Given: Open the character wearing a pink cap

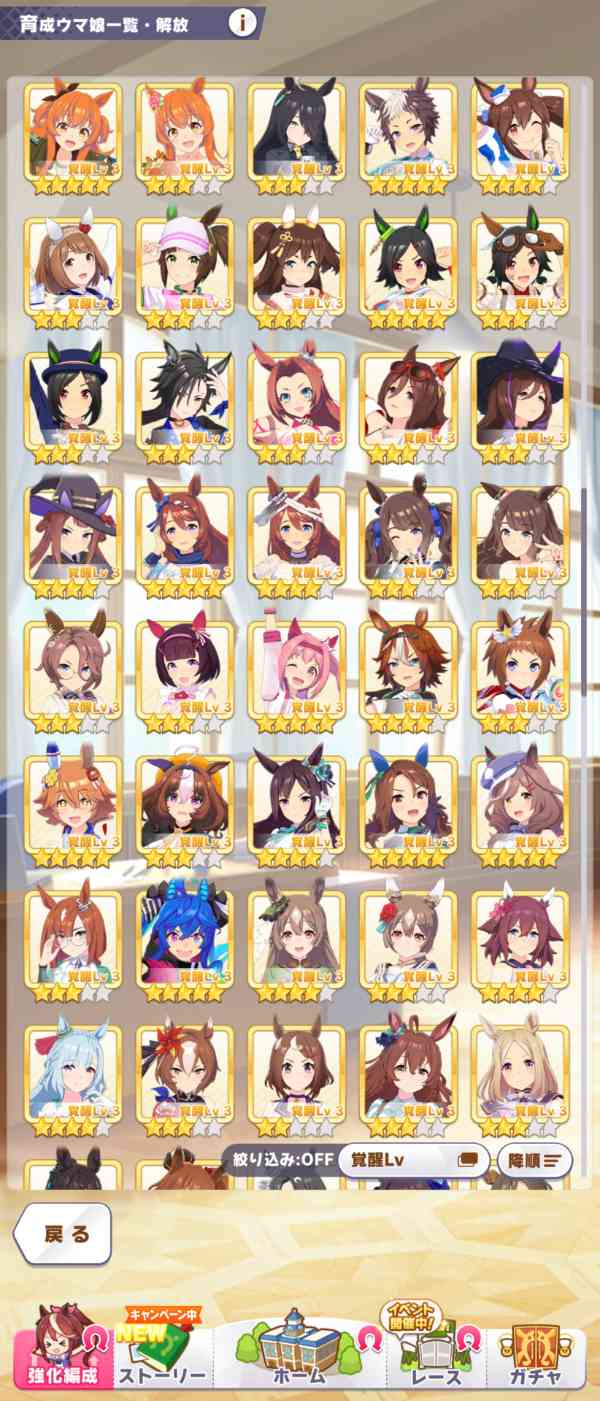Looking at the screenshot, I should click(x=184, y=266).
